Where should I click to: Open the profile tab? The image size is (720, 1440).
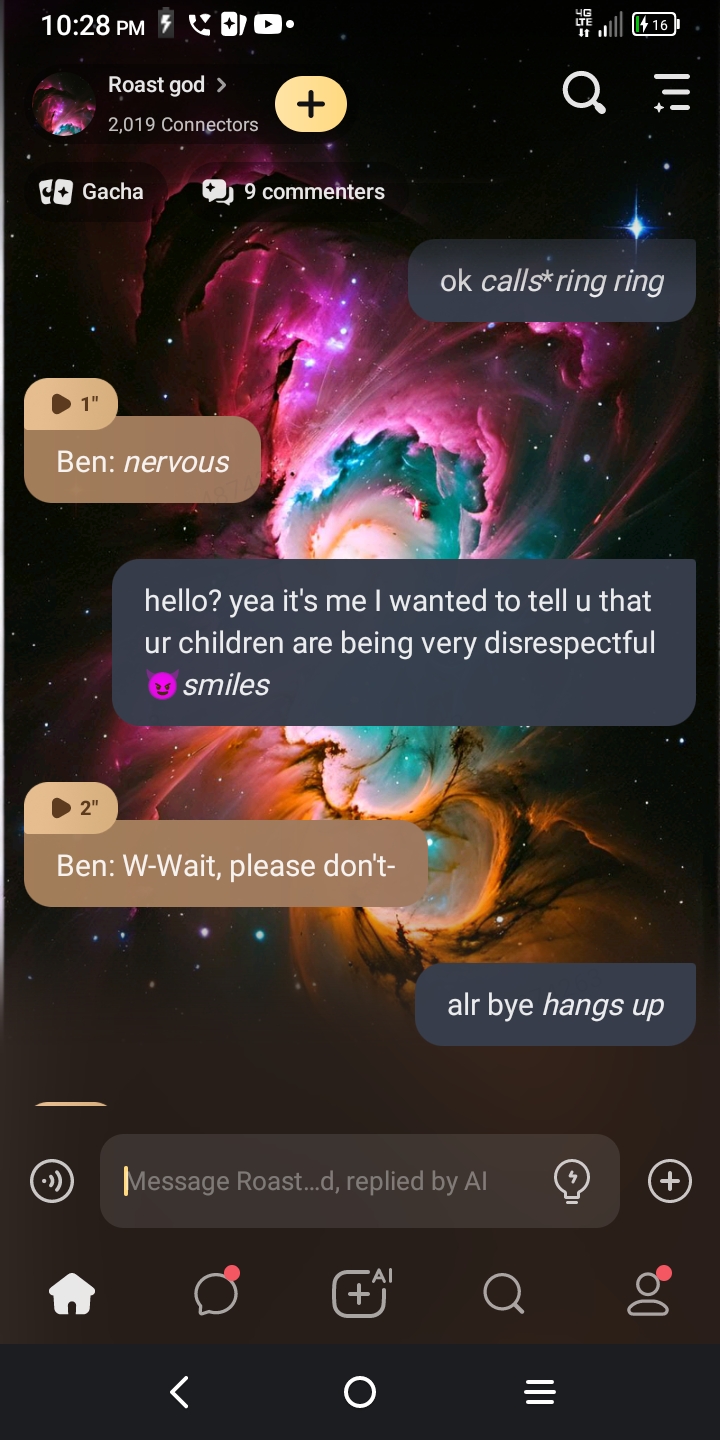[x=647, y=1294]
